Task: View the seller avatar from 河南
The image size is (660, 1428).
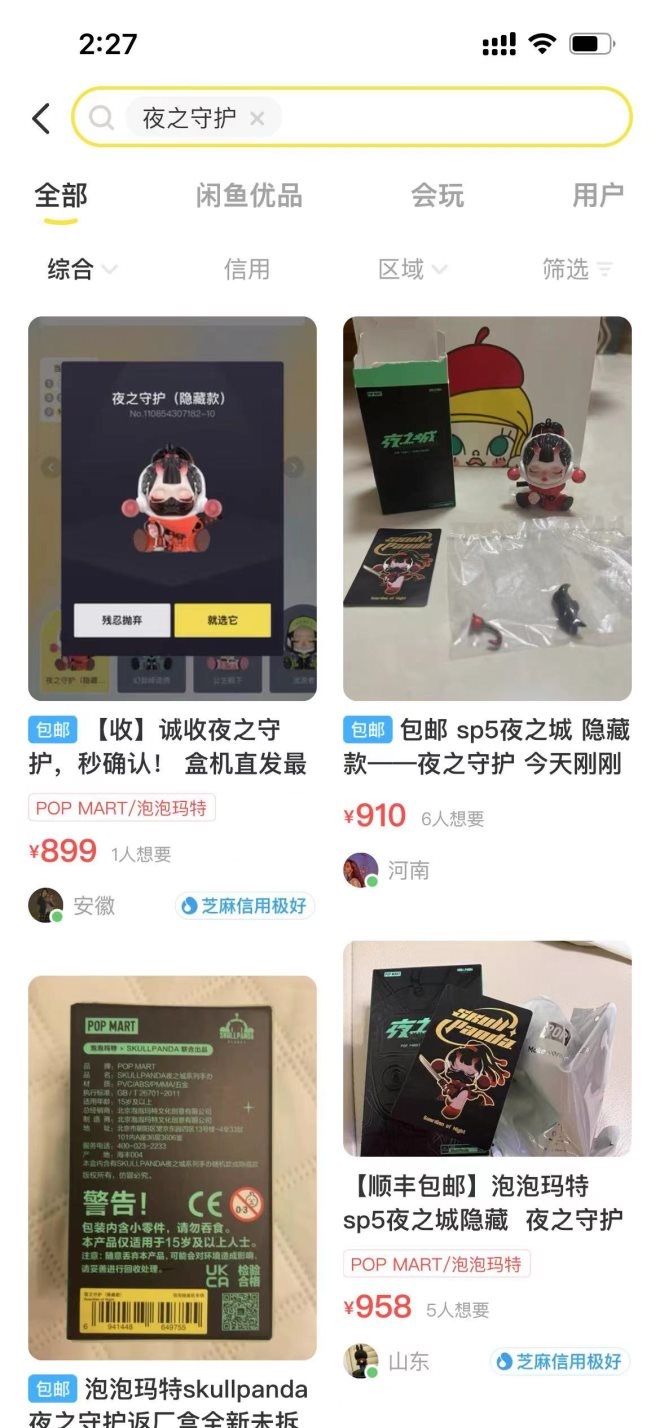Action: (360, 870)
